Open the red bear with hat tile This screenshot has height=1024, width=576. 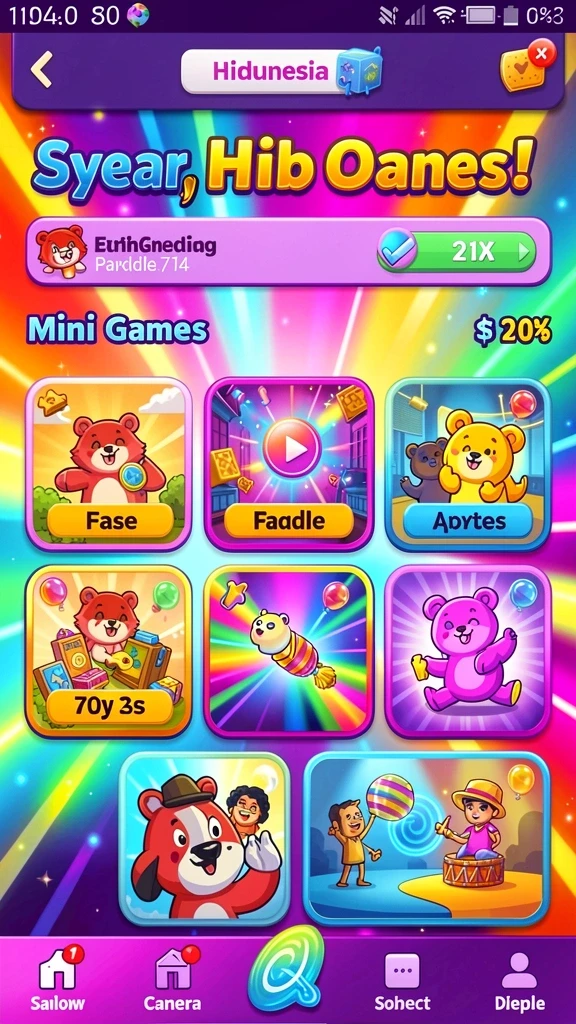pos(204,838)
